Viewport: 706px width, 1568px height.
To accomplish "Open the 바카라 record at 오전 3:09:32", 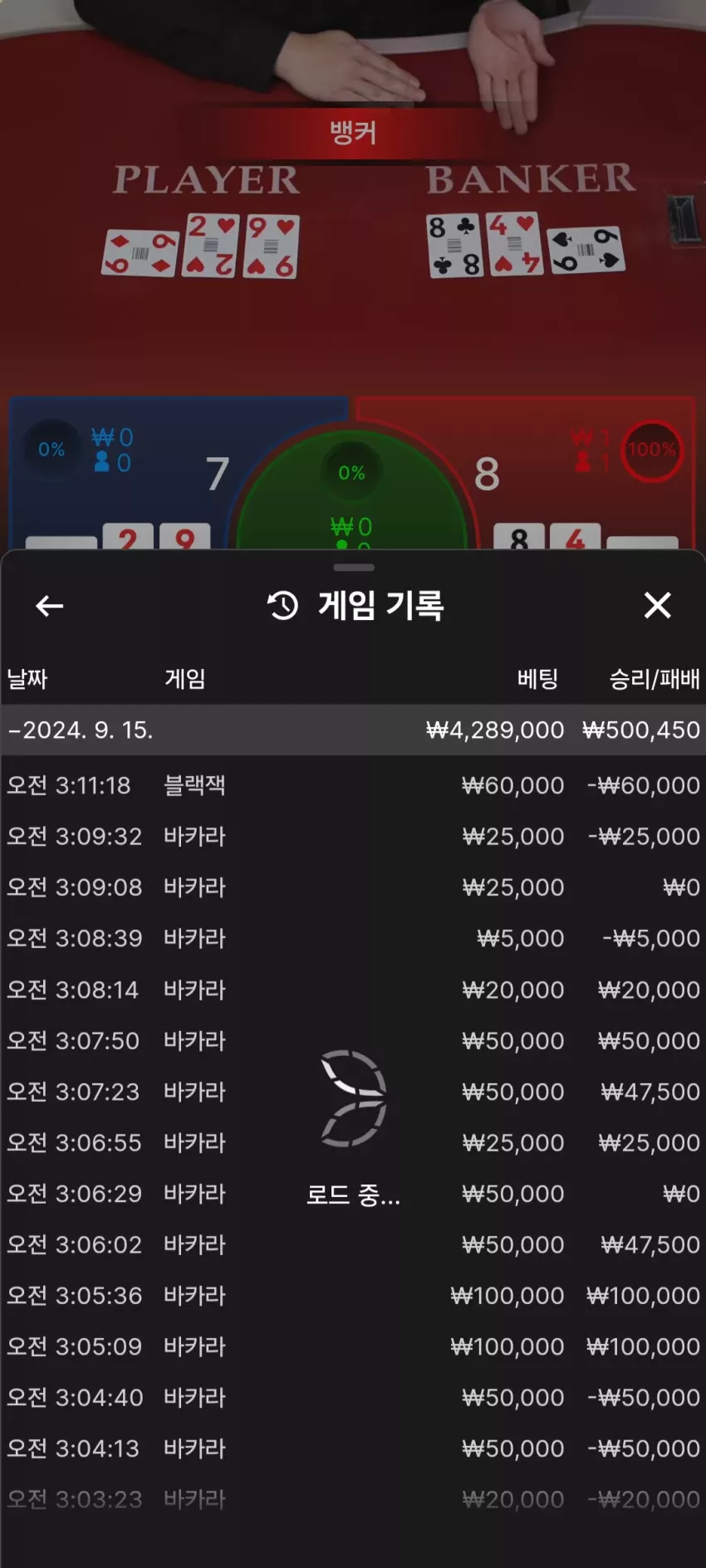I will (353, 837).
